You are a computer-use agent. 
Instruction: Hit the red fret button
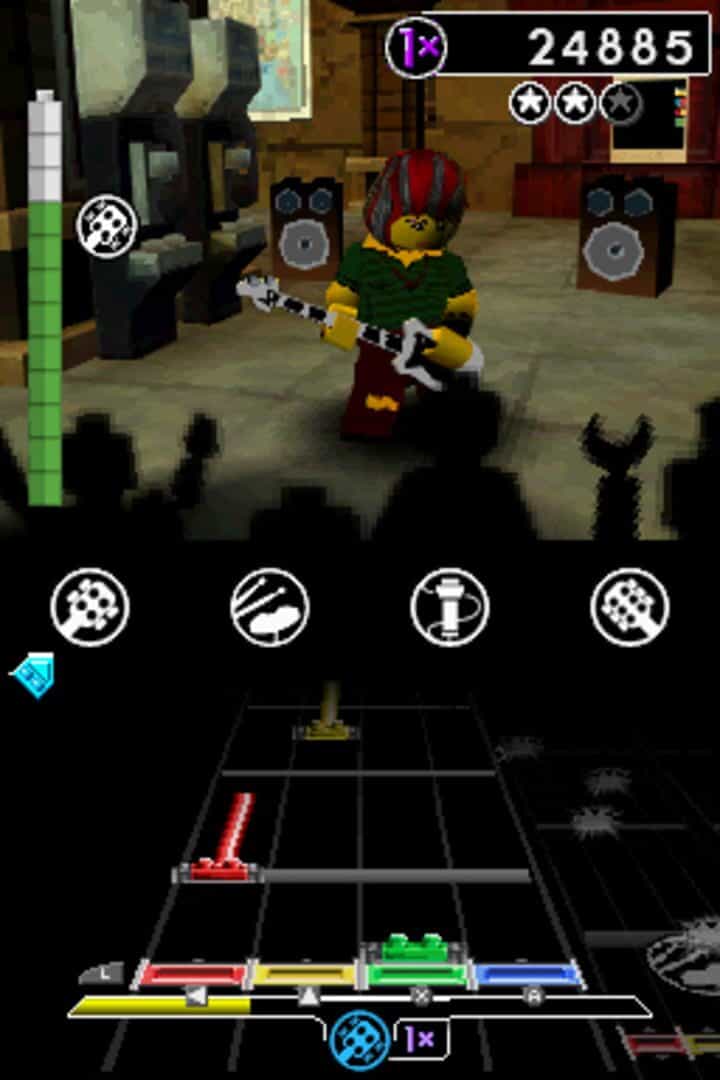click(192, 975)
